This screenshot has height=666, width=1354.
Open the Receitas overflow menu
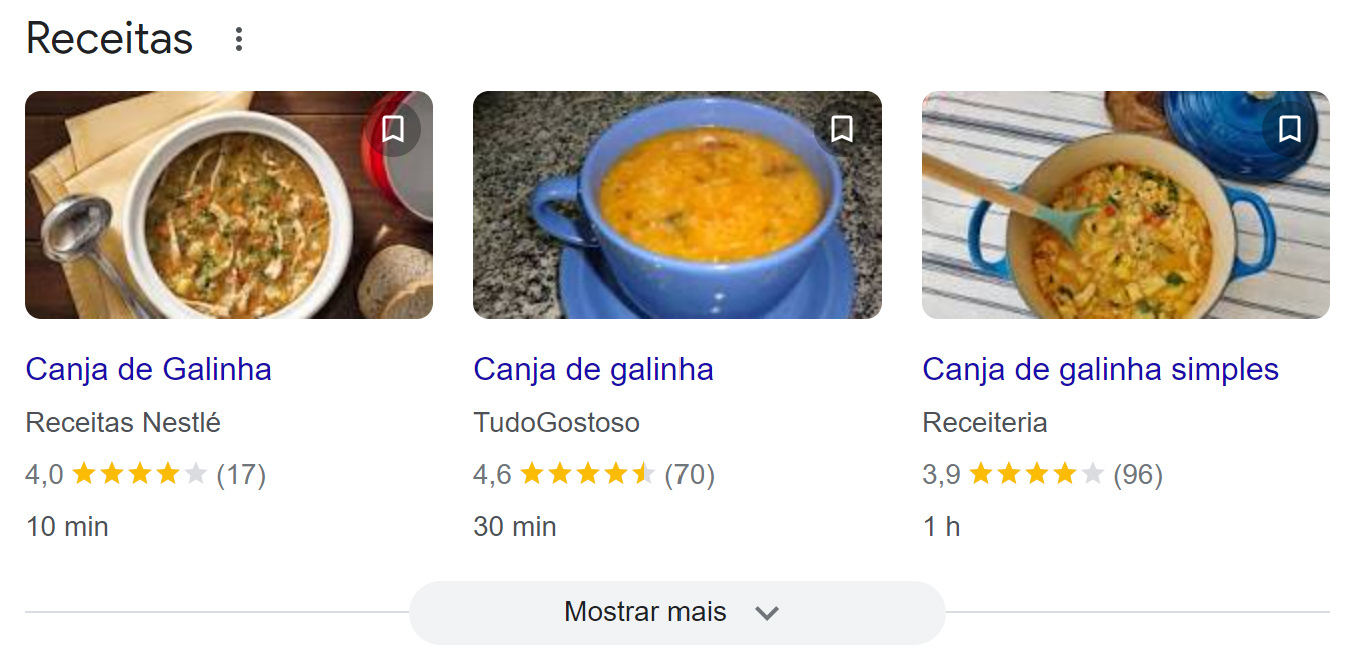pos(238,39)
